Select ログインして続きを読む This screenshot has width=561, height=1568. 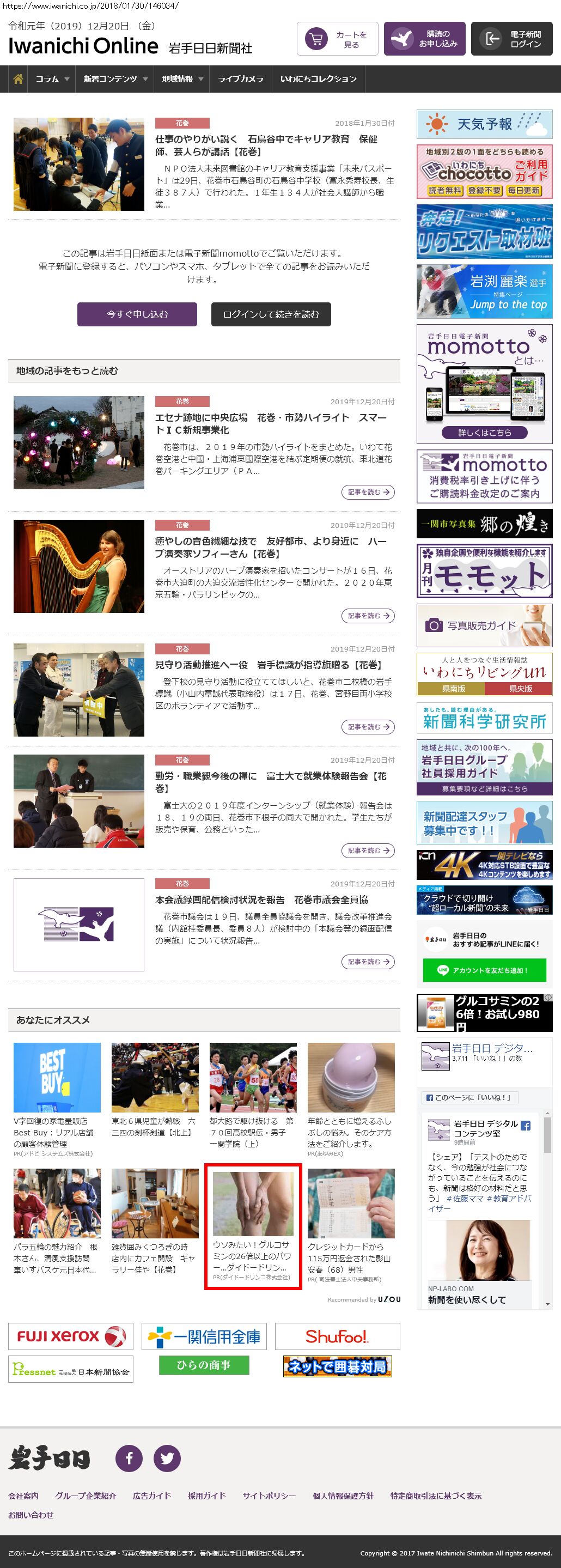pos(271,314)
